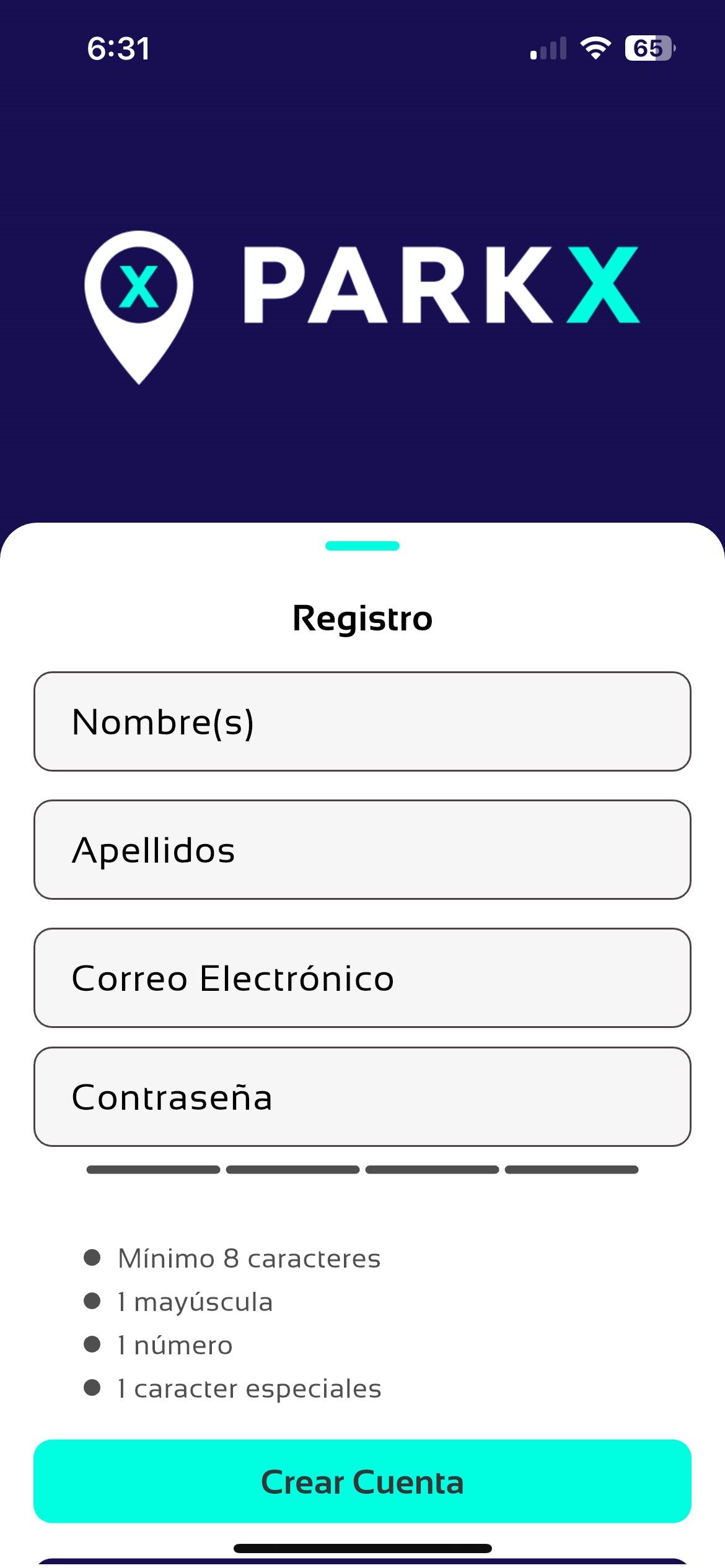The height and width of the screenshot is (1568, 725).
Task: Select the Apellidos input field
Action: point(362,850)
